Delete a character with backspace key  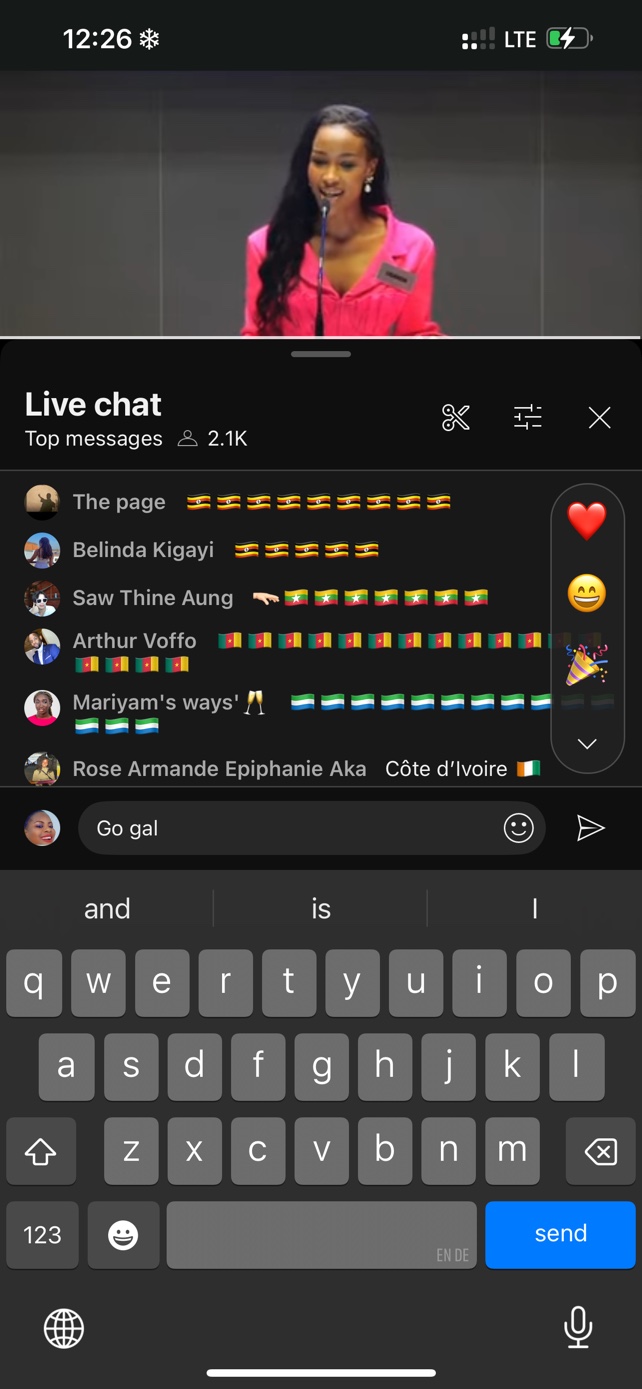click(600, 1152)
